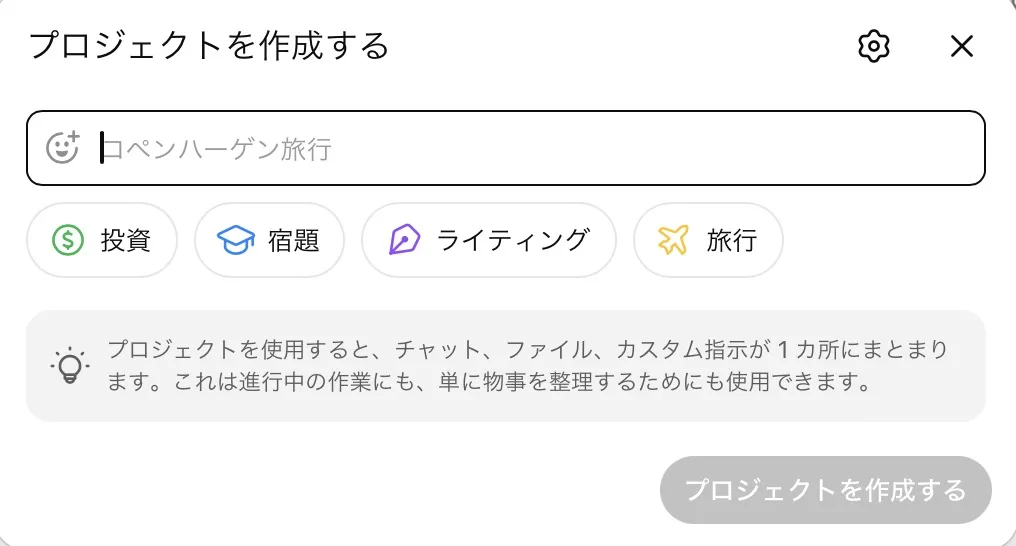Open project settings gear icon

pyautogui.click(x=874, y=47)
